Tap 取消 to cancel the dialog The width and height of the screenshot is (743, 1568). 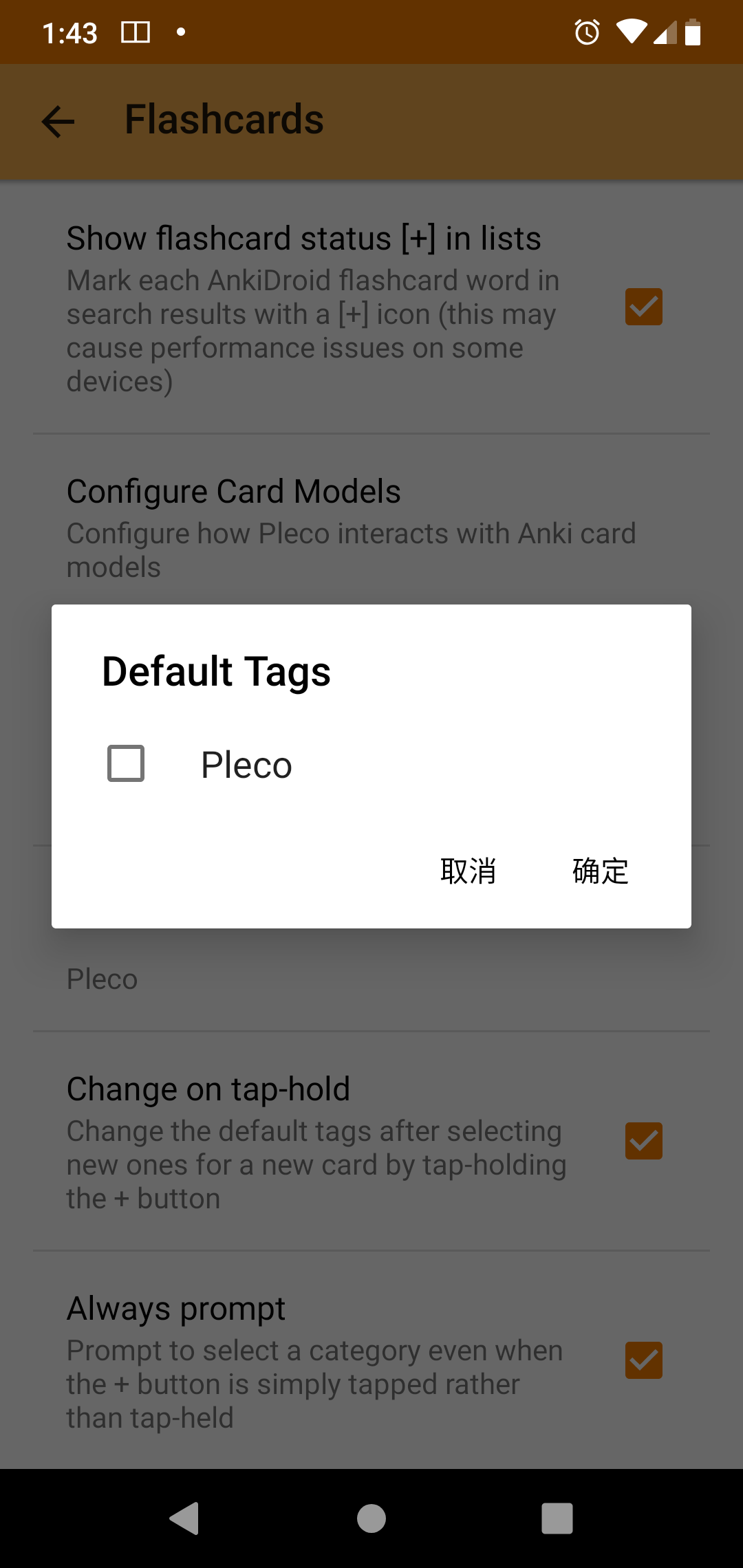click(469, 871)
